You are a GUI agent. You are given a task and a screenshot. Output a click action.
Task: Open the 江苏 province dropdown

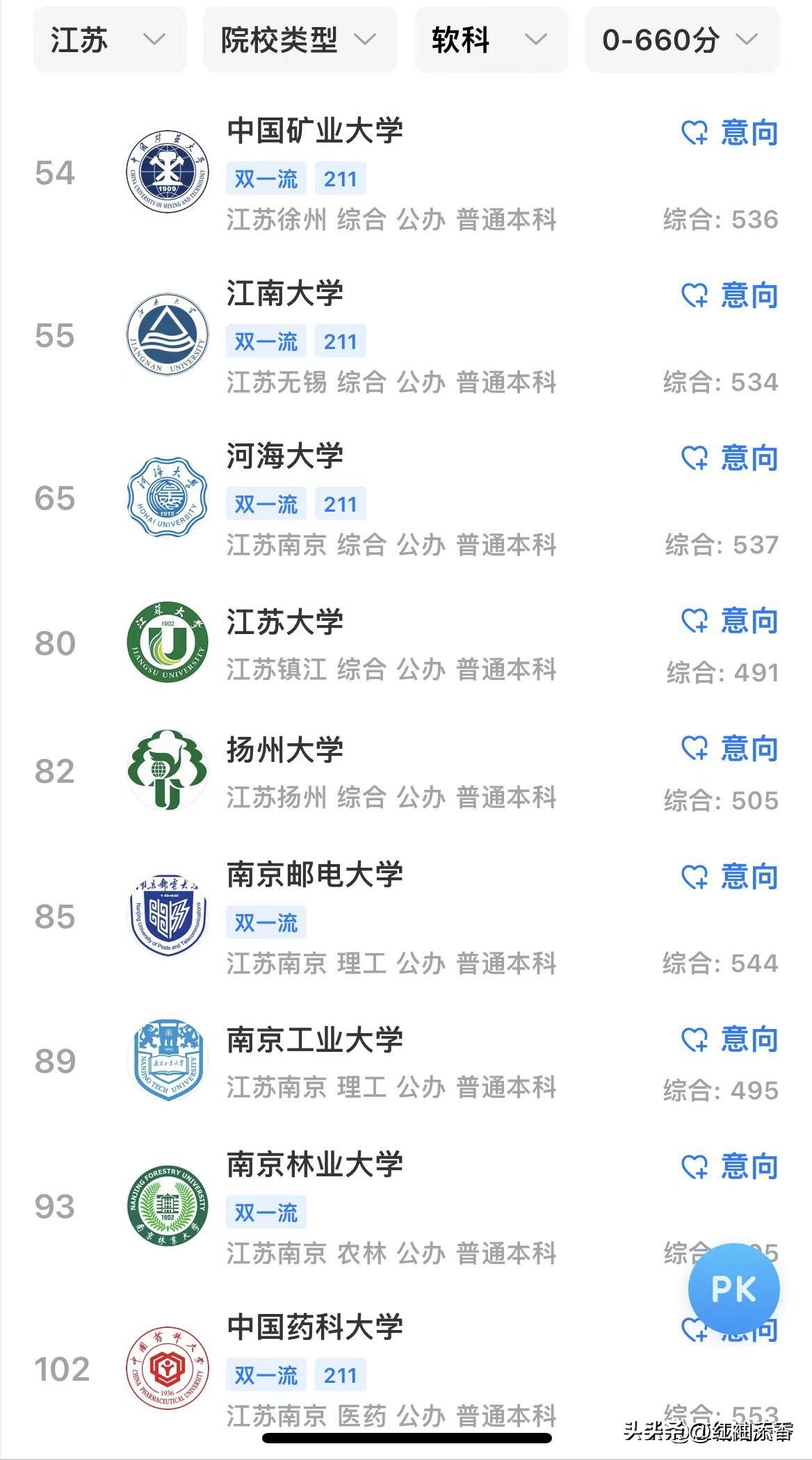(109, 40)
